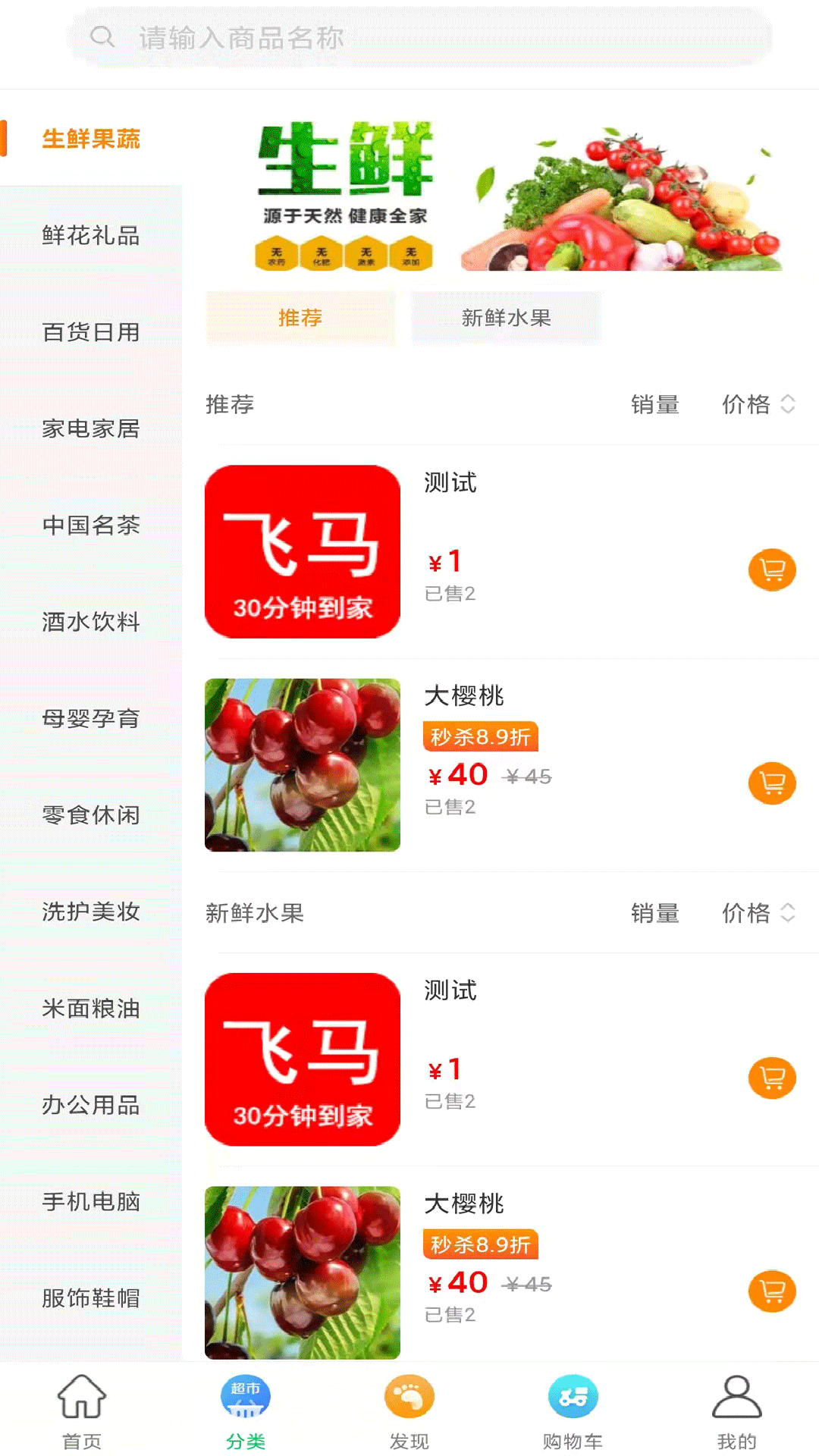Tap the 秒杀8.9折 discount badge
This screenshot has width=819, height=1456.
click(x=480, y=736)
